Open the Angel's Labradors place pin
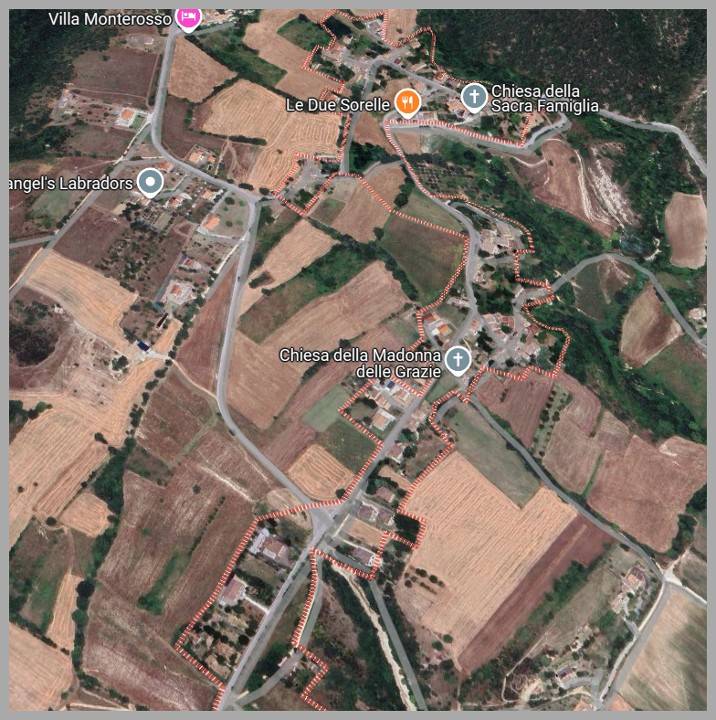Screen dimensions: 716x720 (150, 182)
